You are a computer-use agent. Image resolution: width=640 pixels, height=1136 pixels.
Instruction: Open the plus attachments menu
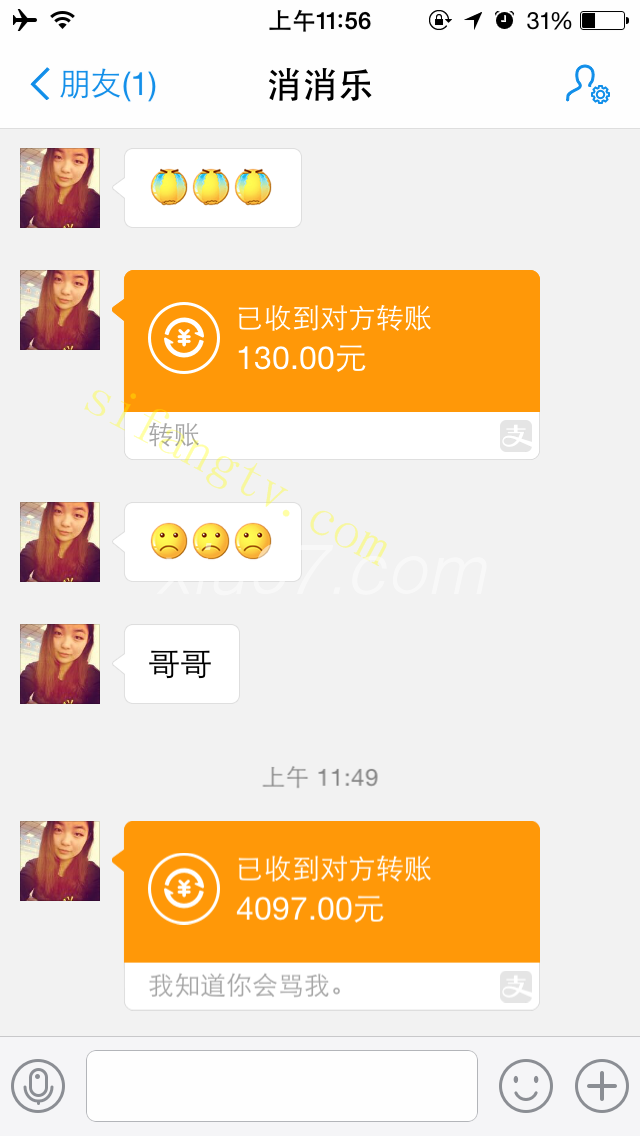(x=602, y=1086)
